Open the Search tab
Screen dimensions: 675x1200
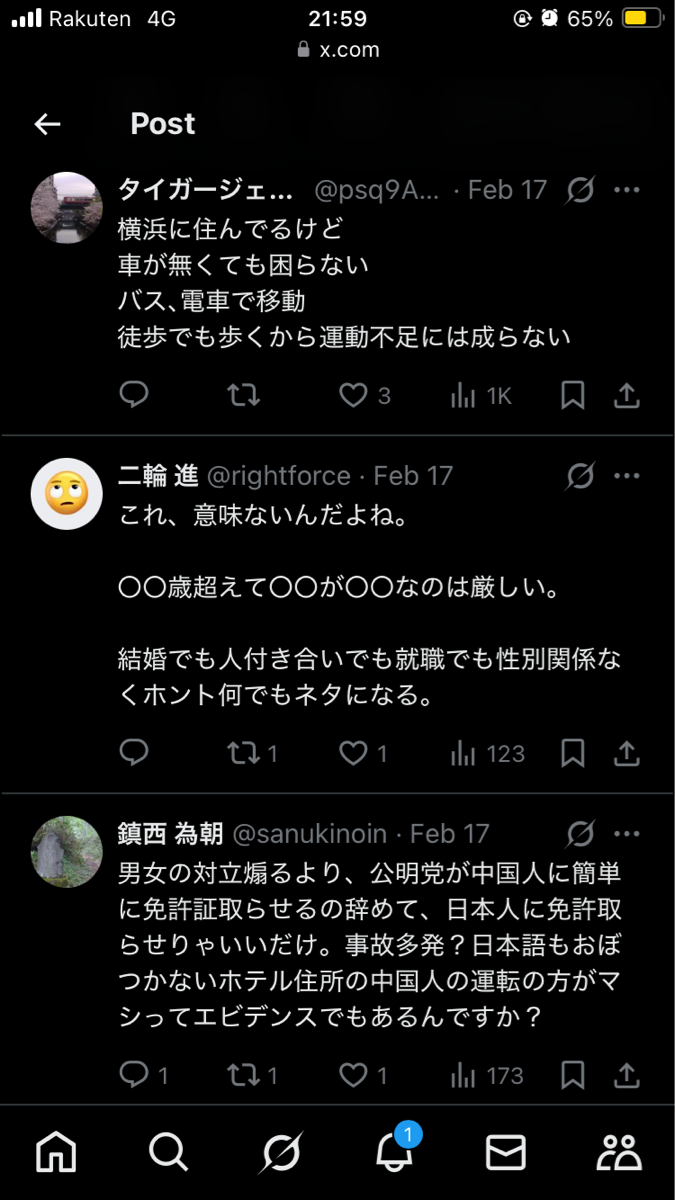(x=168, y=1154)
